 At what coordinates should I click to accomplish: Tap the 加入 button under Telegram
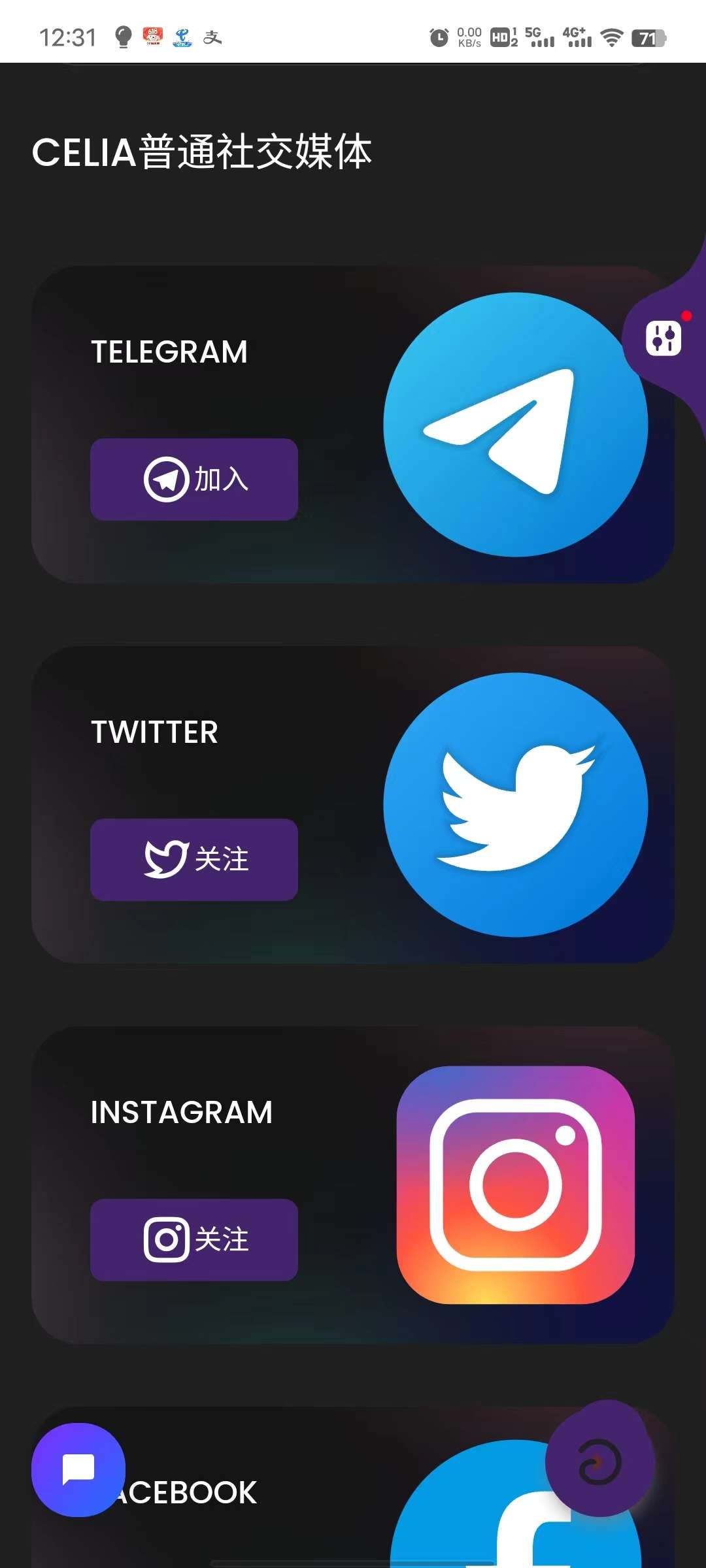click(194, 480)
